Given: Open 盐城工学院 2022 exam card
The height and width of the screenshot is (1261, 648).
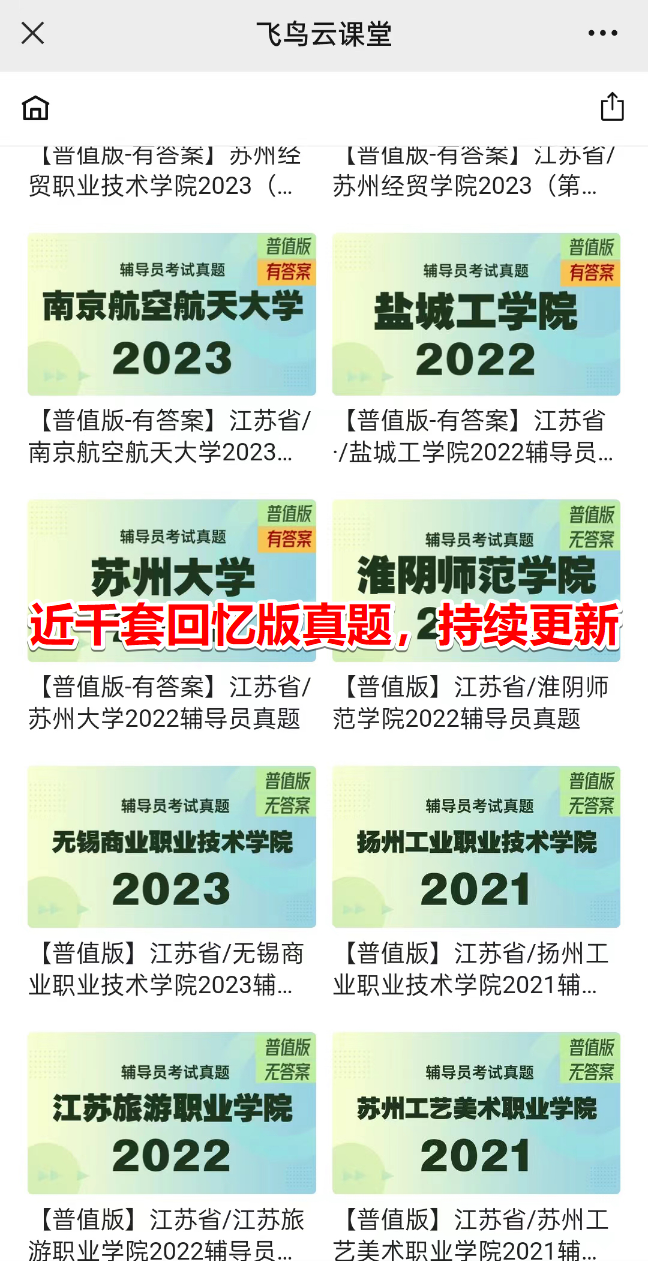Looking at the screenshot, I should [x=476, y=315].
